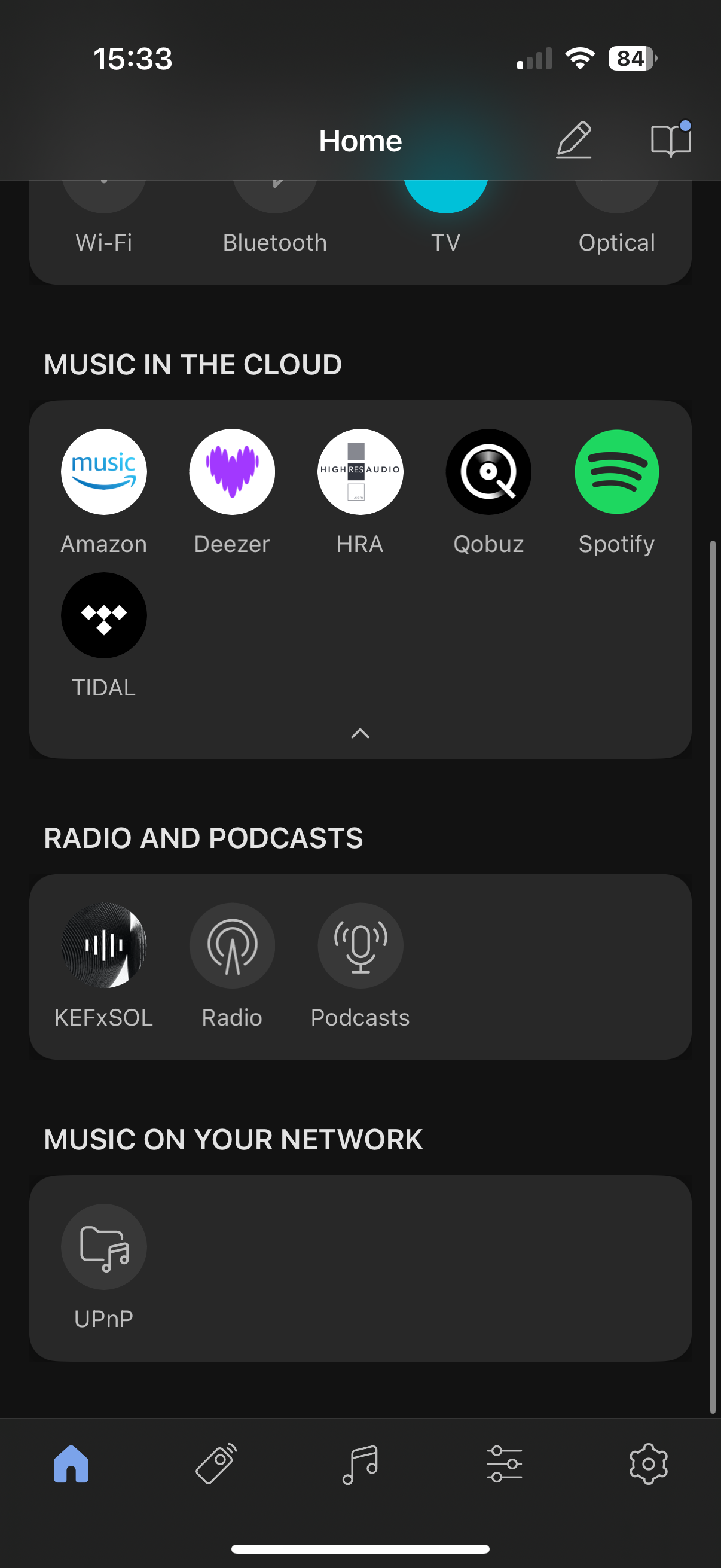
Task: Browse UPnP network music
Action: (104, 1247)
